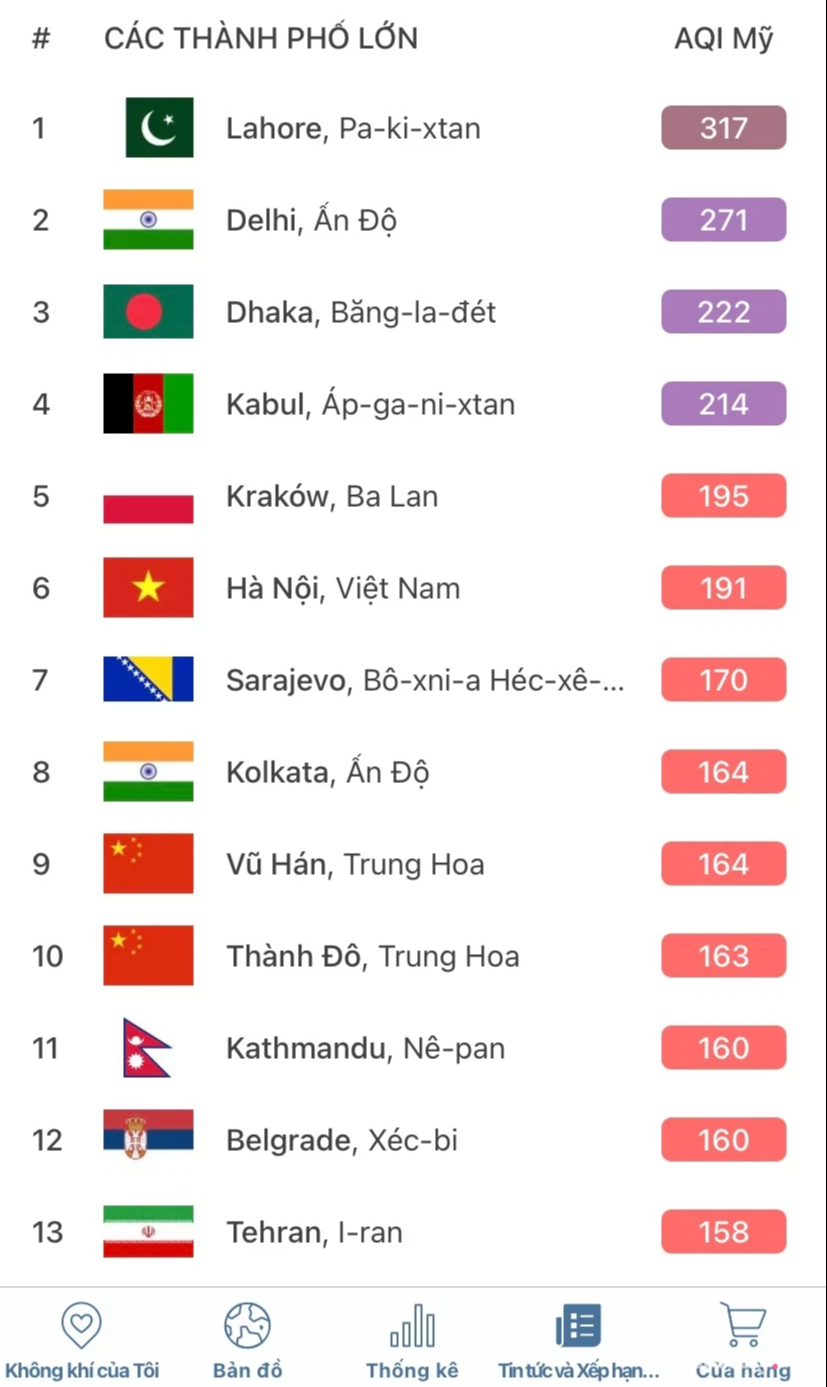827x1387 pixels.
Task: View the Delhi, Ấn Độ ranking row
Action: 311,220
